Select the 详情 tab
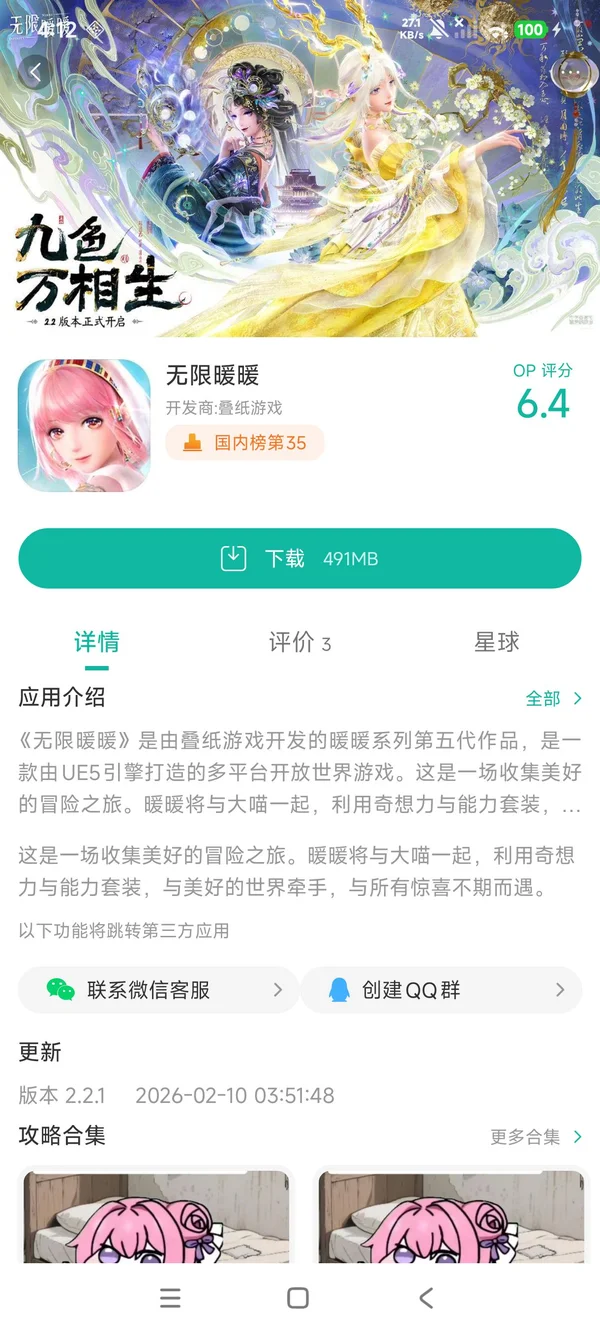600x1333 pixels. point(97,642)
